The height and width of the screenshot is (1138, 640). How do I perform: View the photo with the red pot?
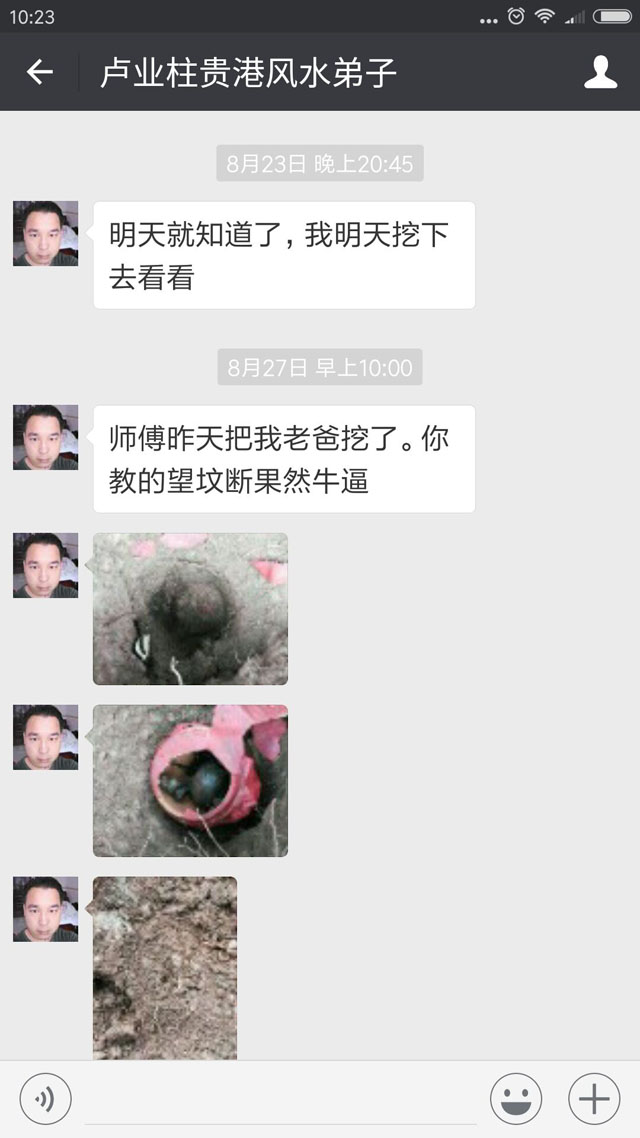click(x=190, y=780)
